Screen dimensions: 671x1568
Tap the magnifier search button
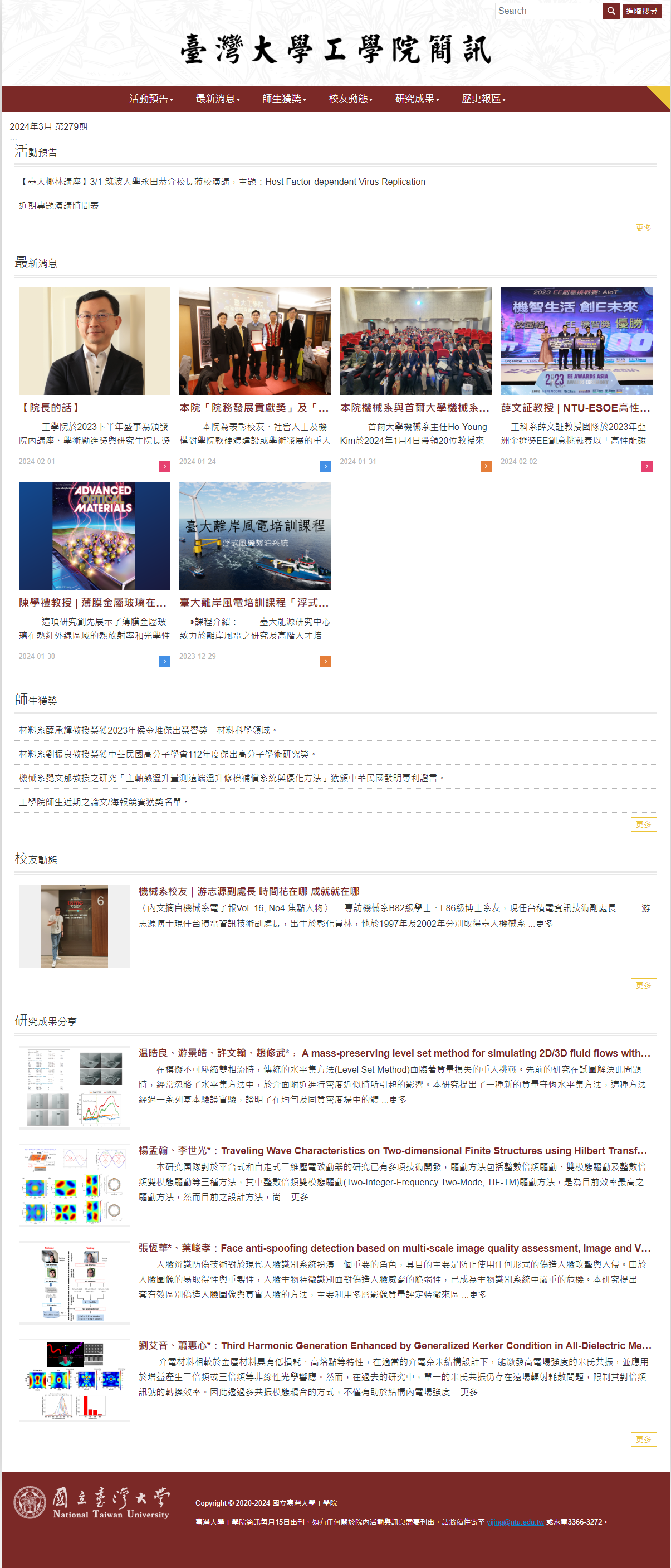click(x=611, y=11)
